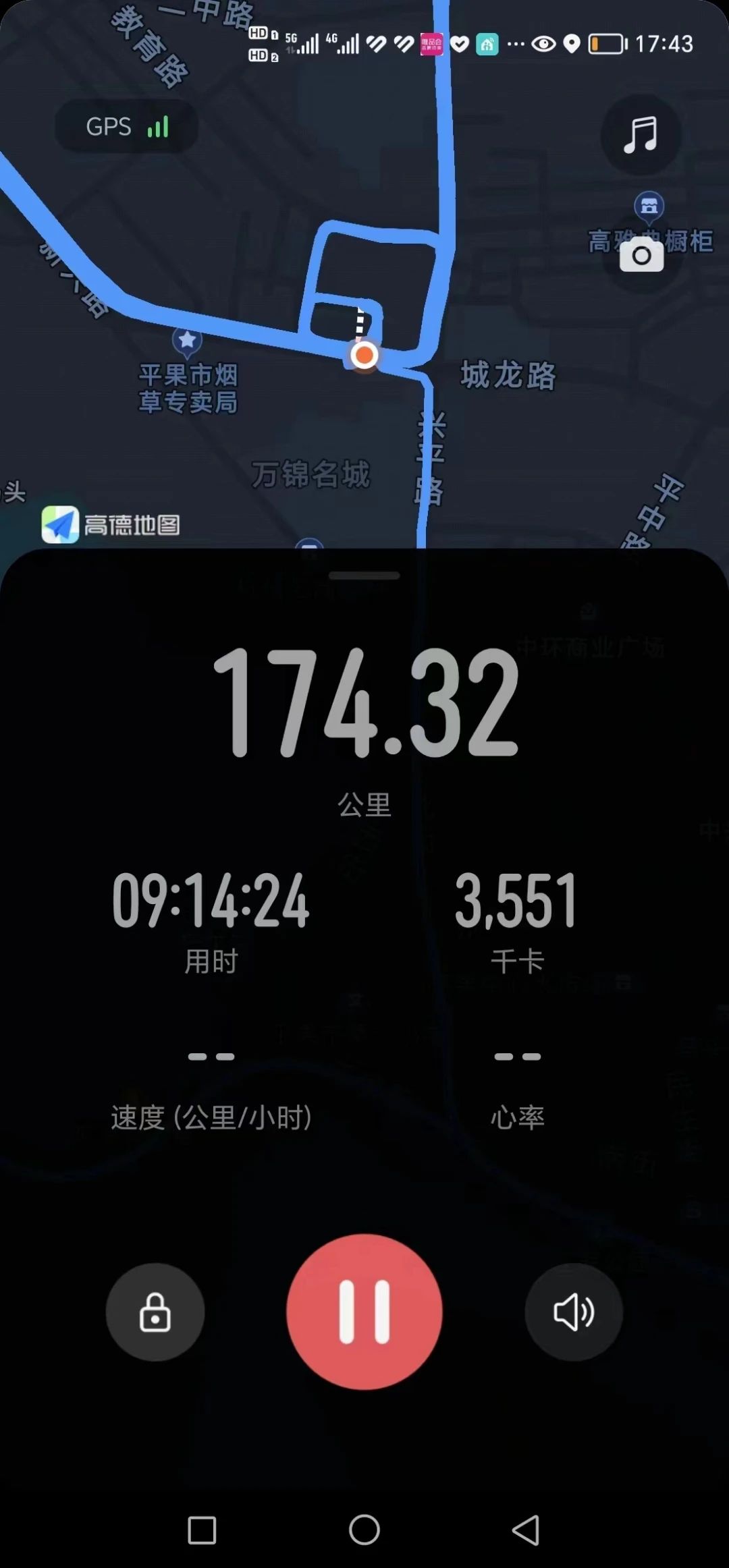Open the system recent apps view

click(x=202, y=1530)
